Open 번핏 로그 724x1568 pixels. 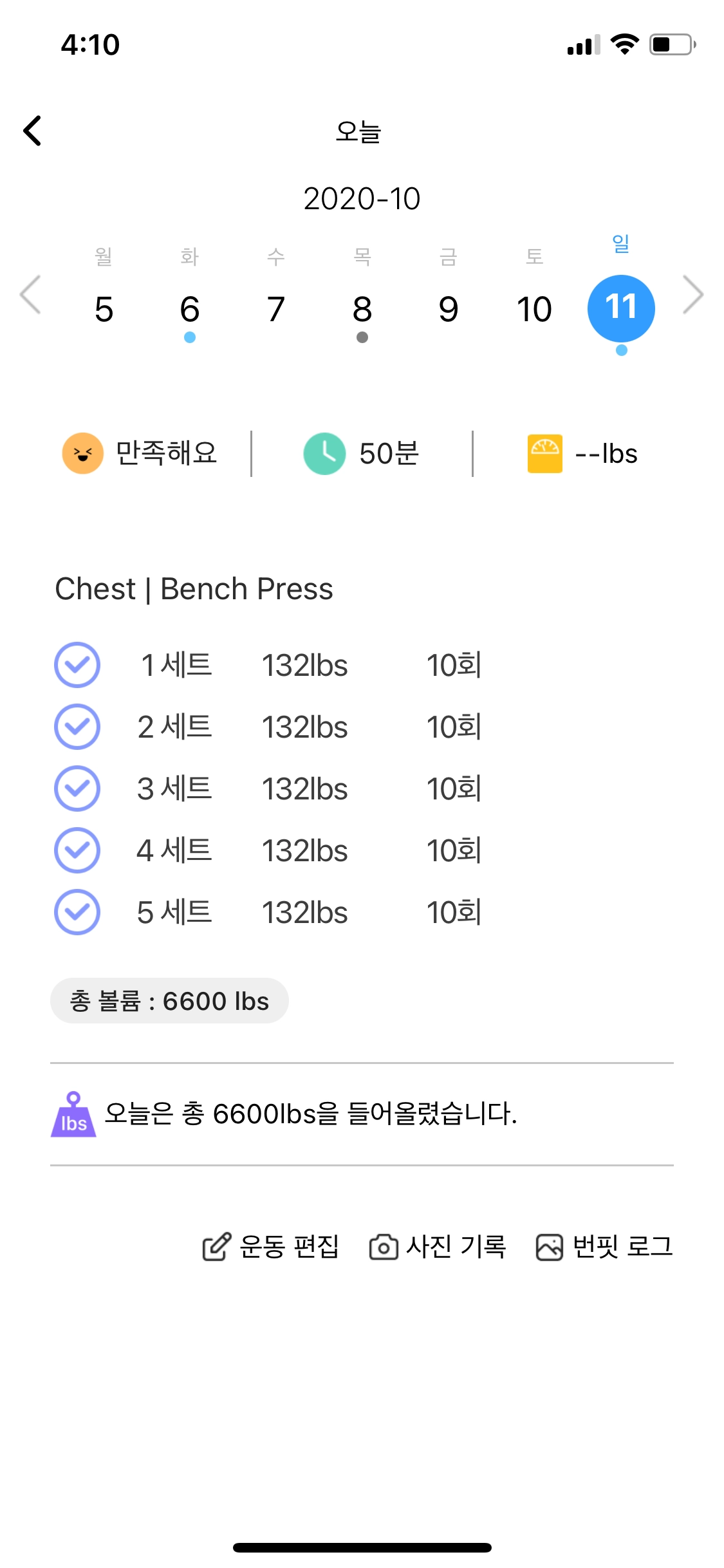point(604,1247)
